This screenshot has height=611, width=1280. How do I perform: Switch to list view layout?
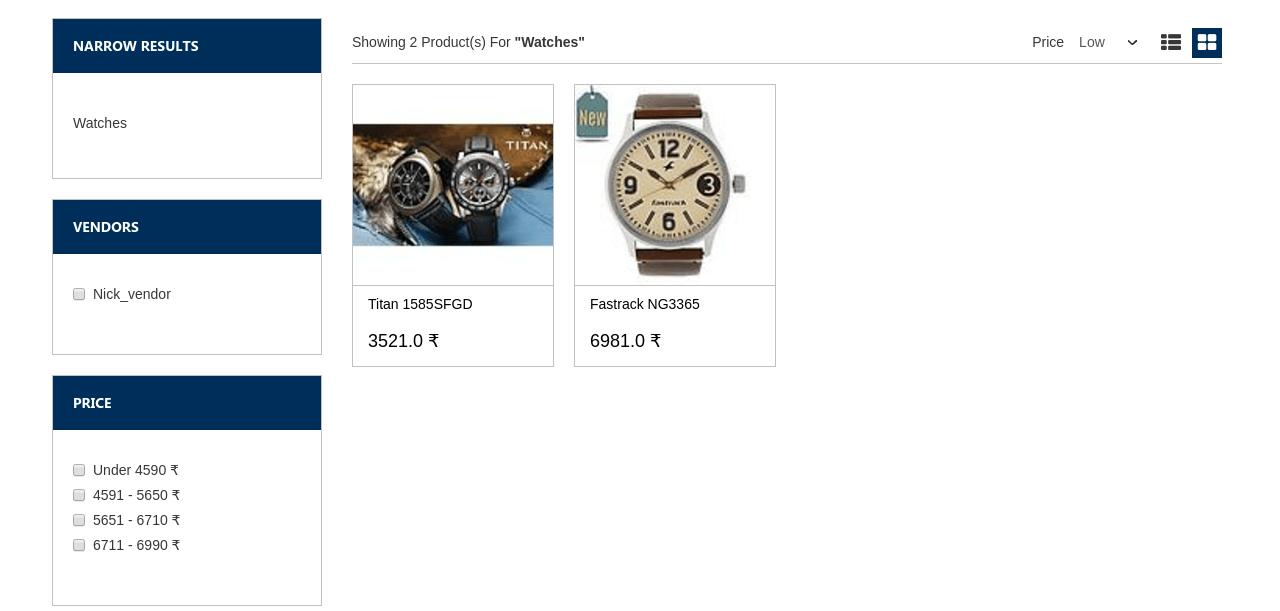pos(1171,42)
